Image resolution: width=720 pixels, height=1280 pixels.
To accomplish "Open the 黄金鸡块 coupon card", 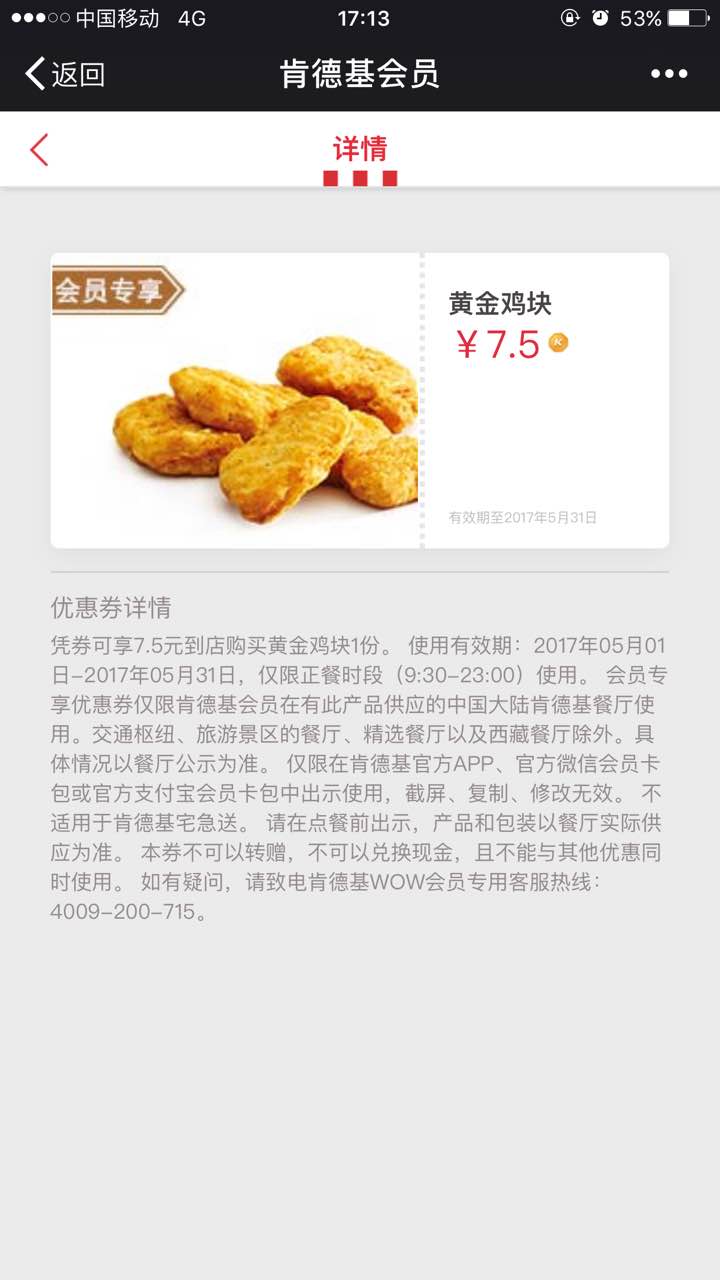I will pyautogui.click(x=360, y=400).
